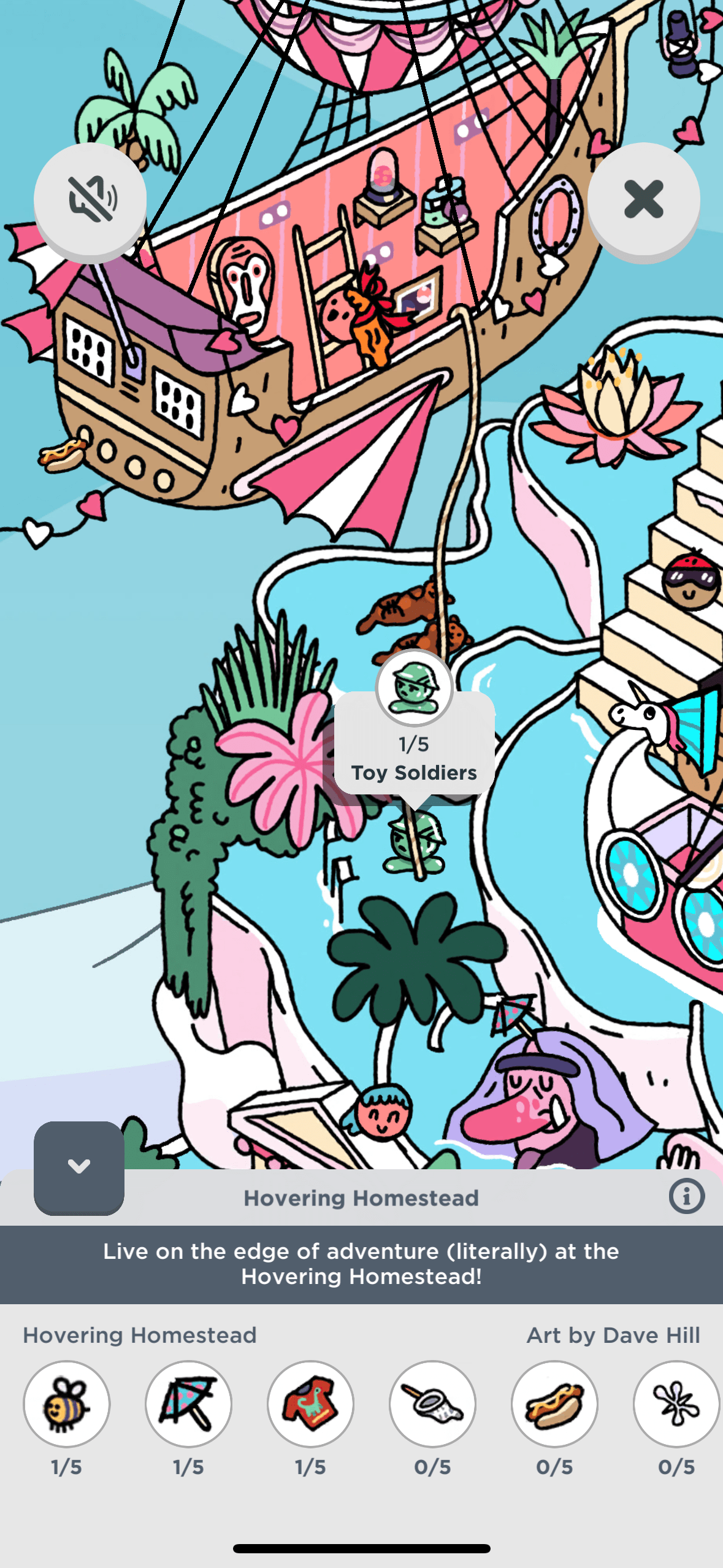Open the info icon for Hovering Homestead
This screenshot has width=723, height=1568.
(686, 1196)
